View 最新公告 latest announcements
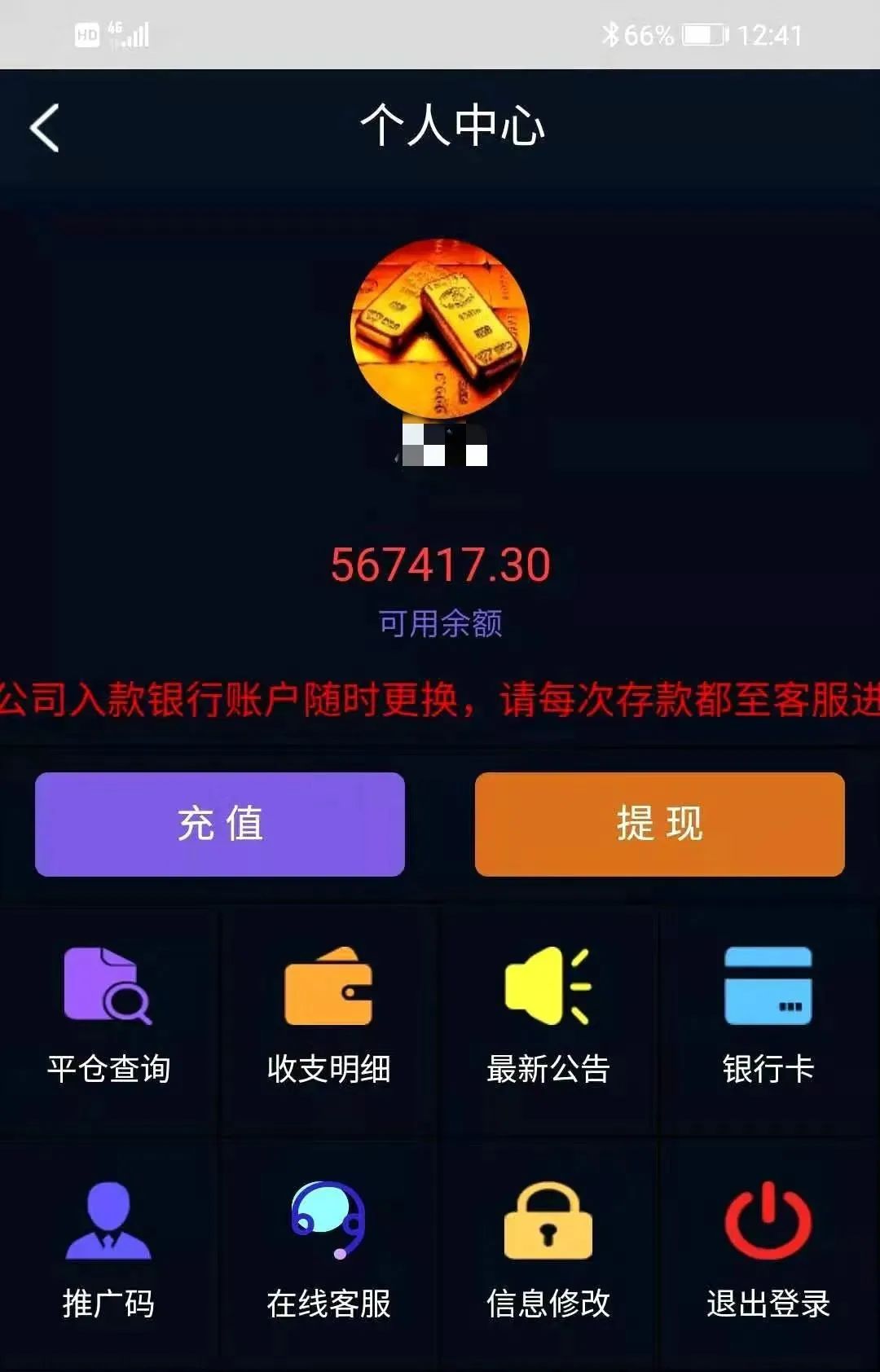This screenshot has width=880, height=1372. click(x=548, y=1014)
